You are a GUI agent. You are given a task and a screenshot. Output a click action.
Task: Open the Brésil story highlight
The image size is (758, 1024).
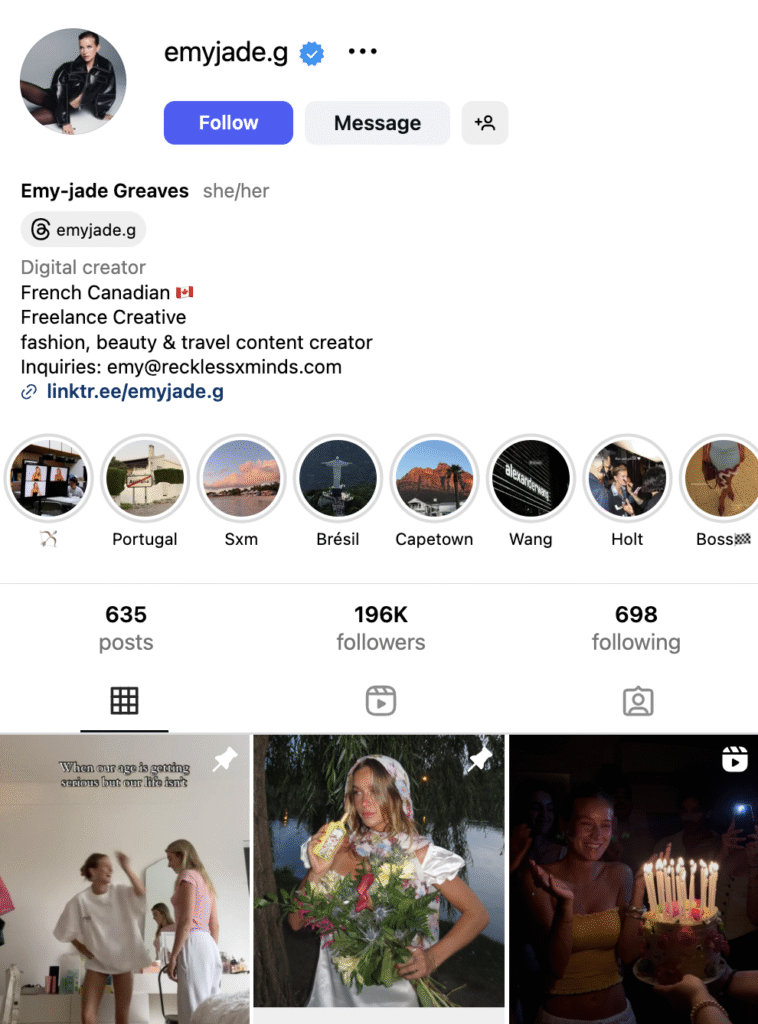338,478
